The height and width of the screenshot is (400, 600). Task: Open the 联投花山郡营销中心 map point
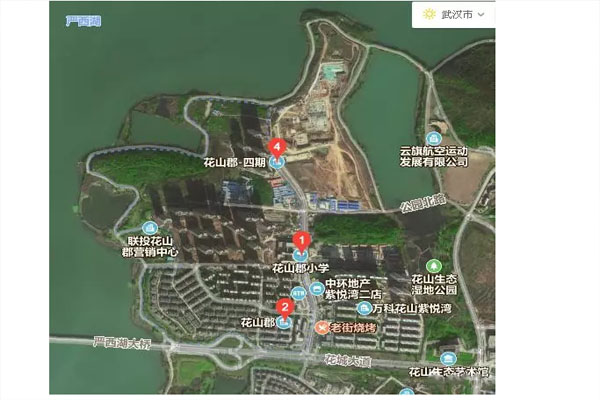(x=150, y=227)
